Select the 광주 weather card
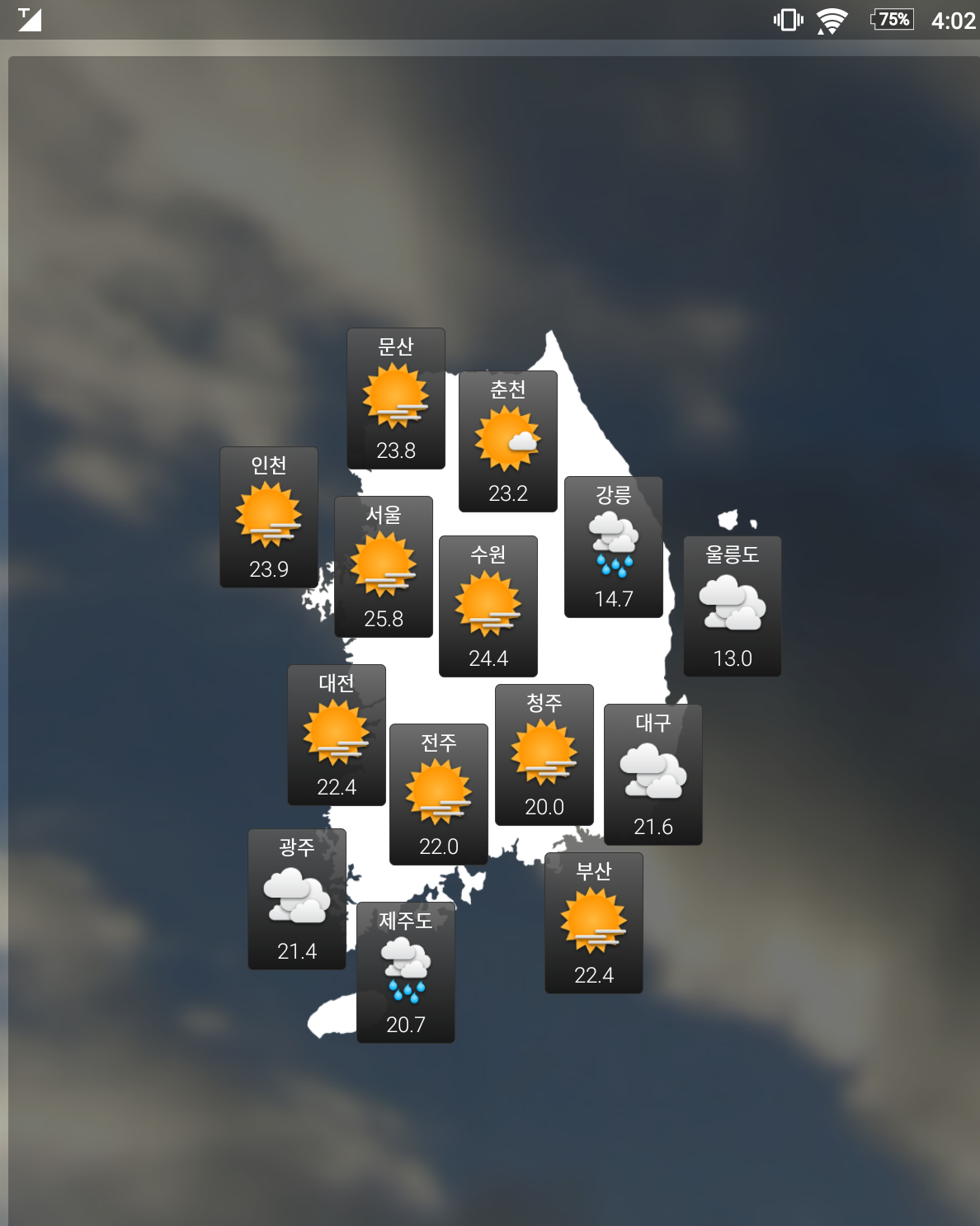This screenshot has height=1226, width=980. [297, 899]
